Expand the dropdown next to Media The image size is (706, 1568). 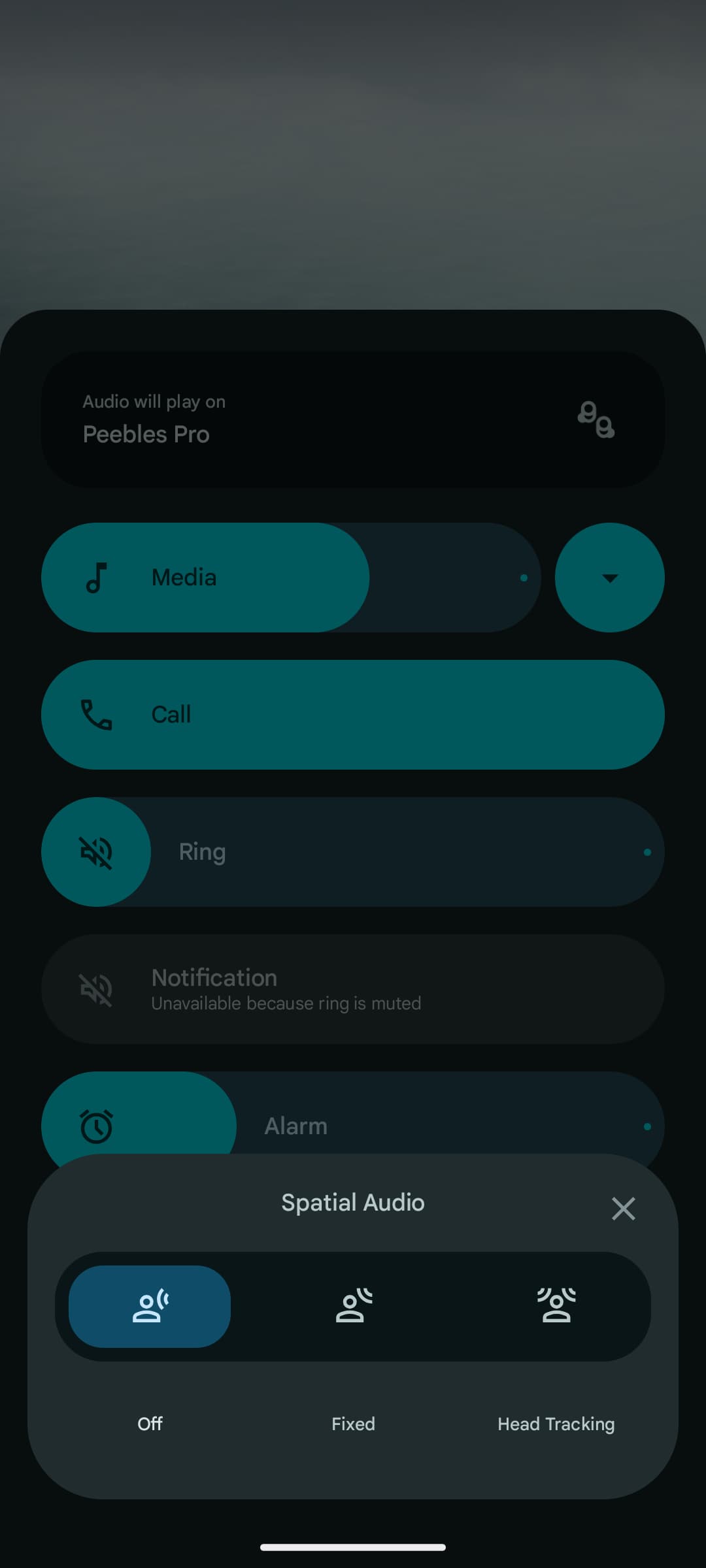pos(609,578)
